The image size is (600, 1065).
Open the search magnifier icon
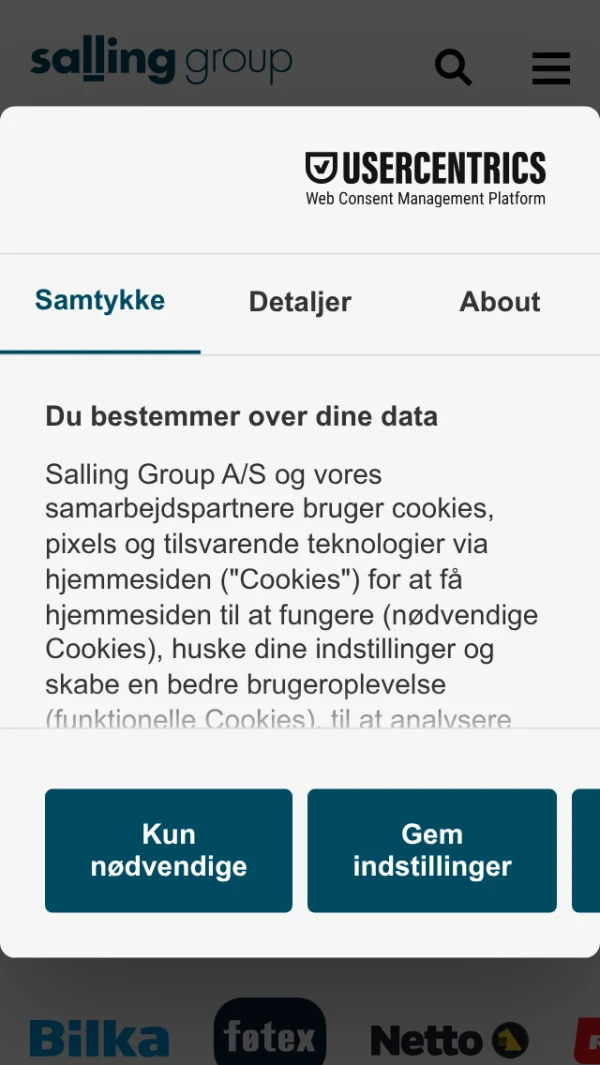tap(453, 68)
